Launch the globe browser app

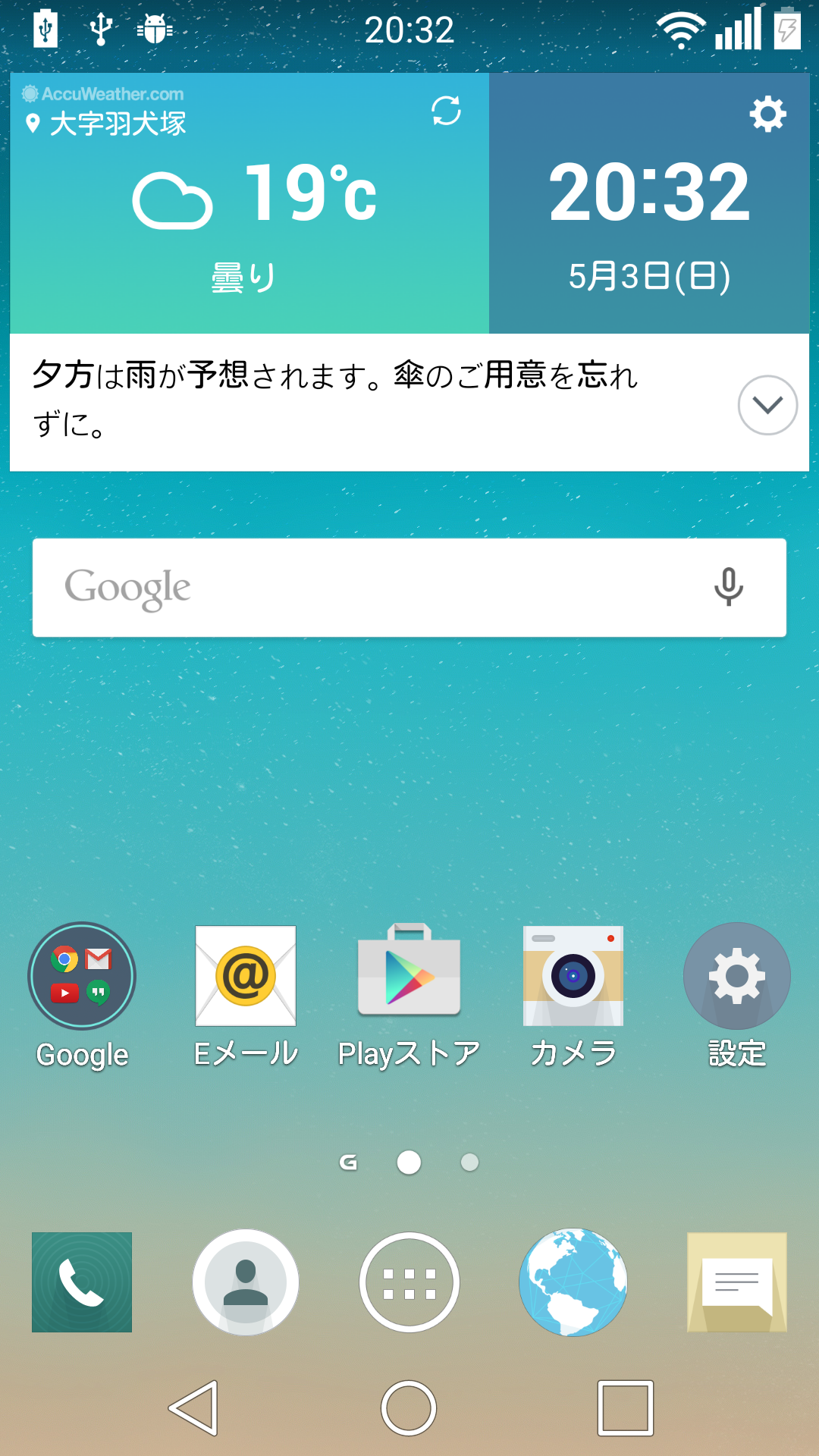[x=573, y=1282]
